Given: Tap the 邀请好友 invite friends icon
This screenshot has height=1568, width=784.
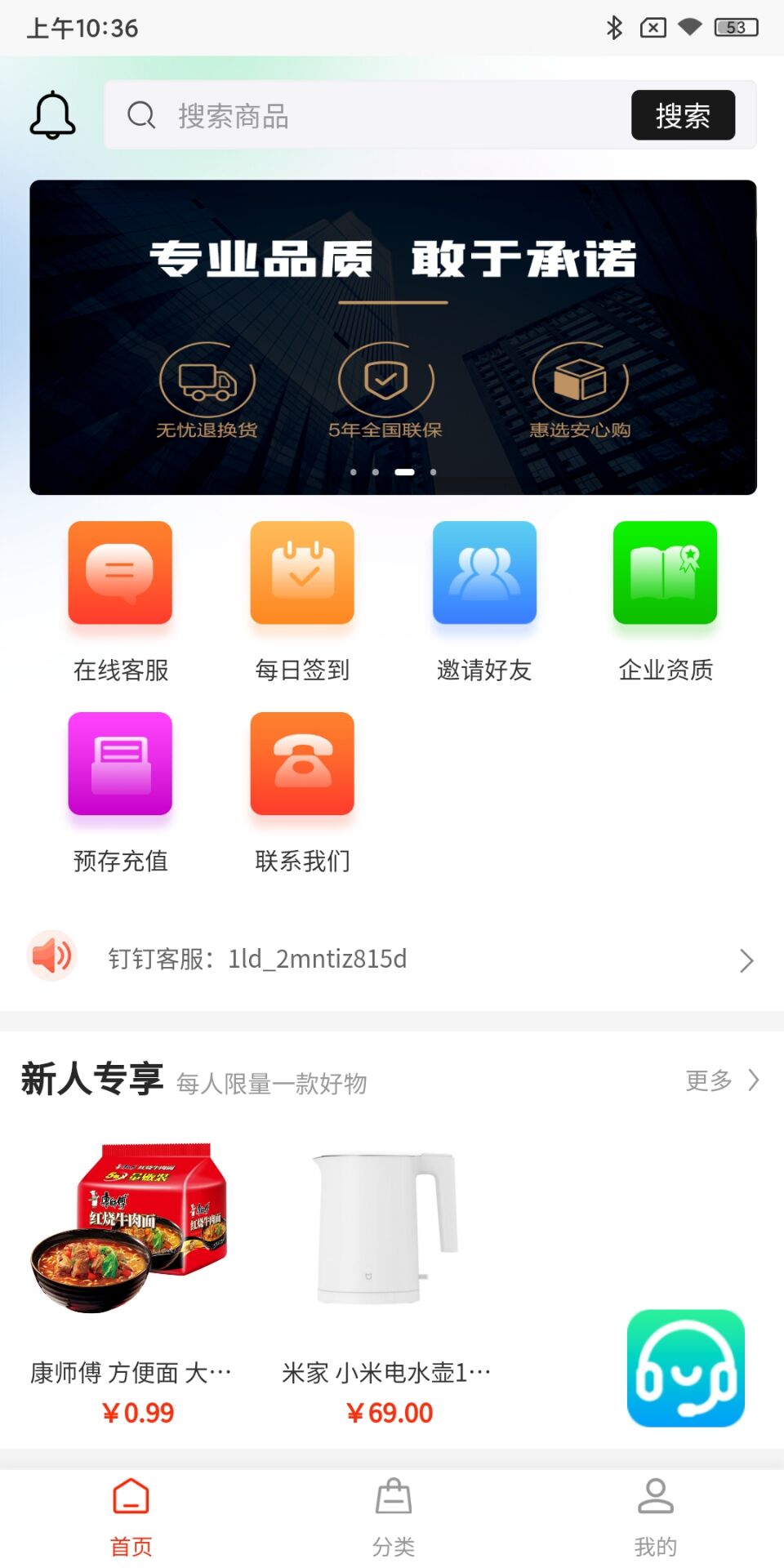Looking at the screenshot, I should [x=484, y=572].
